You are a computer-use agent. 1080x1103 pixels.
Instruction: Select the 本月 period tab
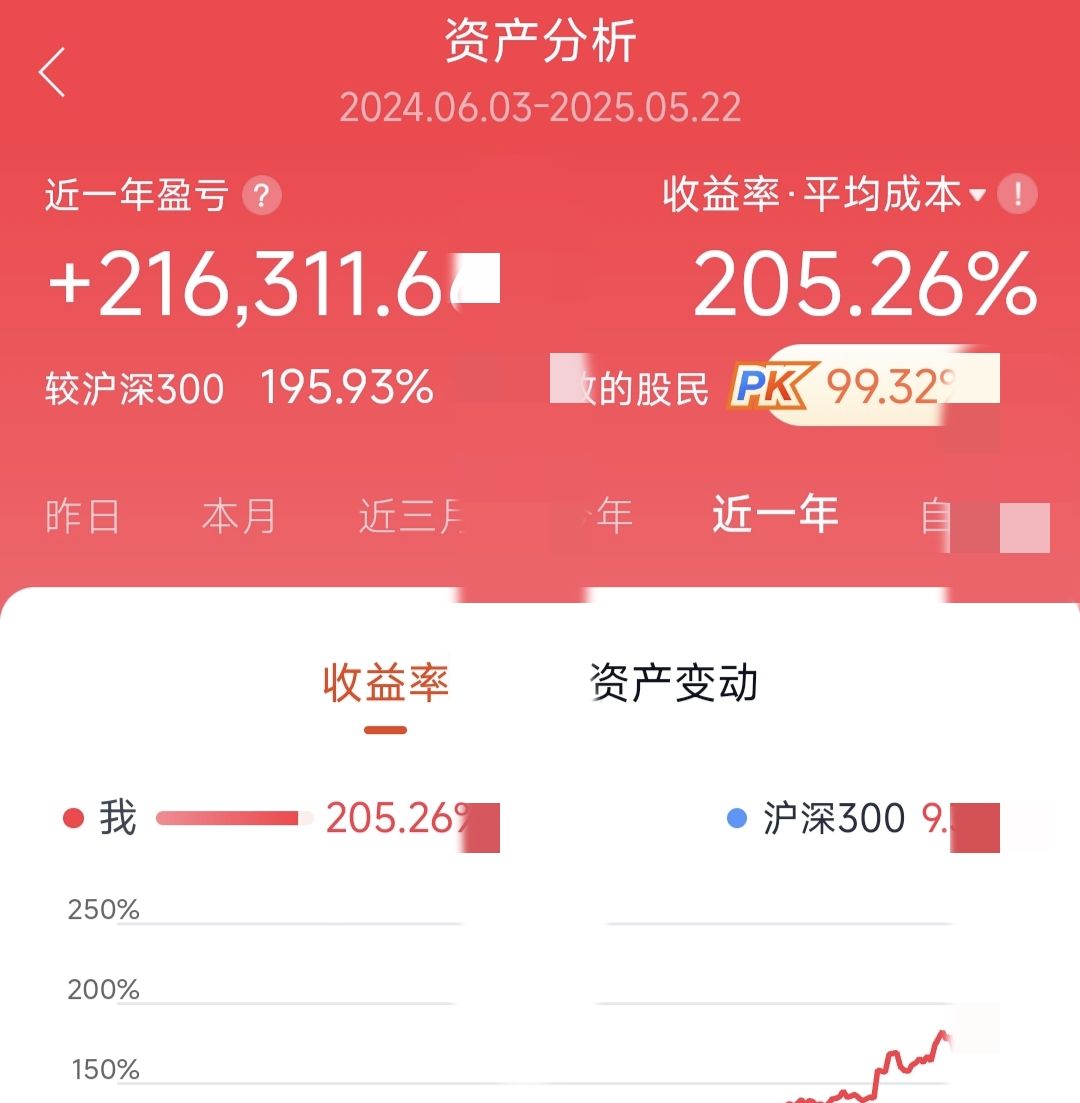pos(239,517)
